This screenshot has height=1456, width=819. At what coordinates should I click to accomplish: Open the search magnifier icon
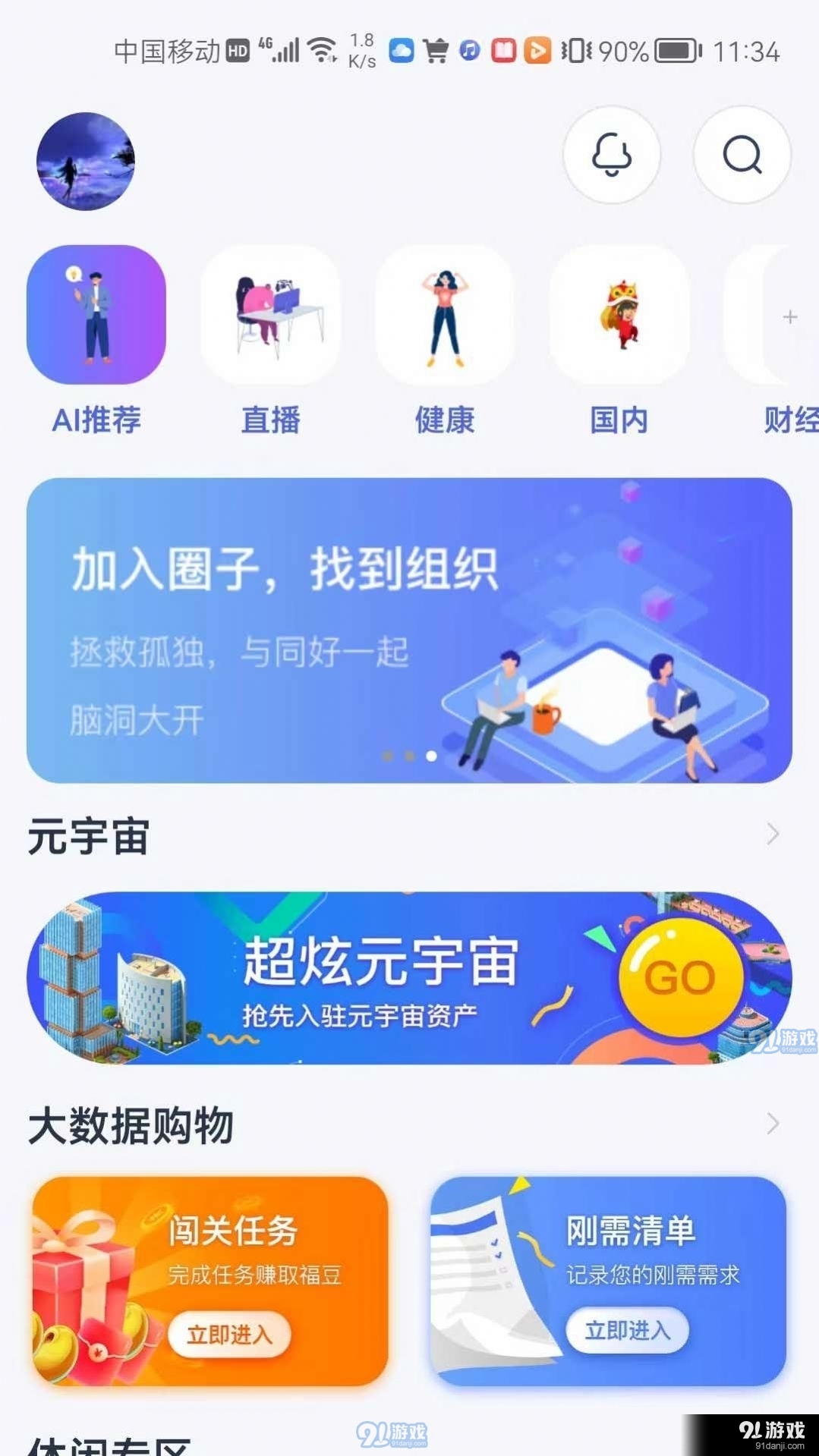tap(742, 155)
